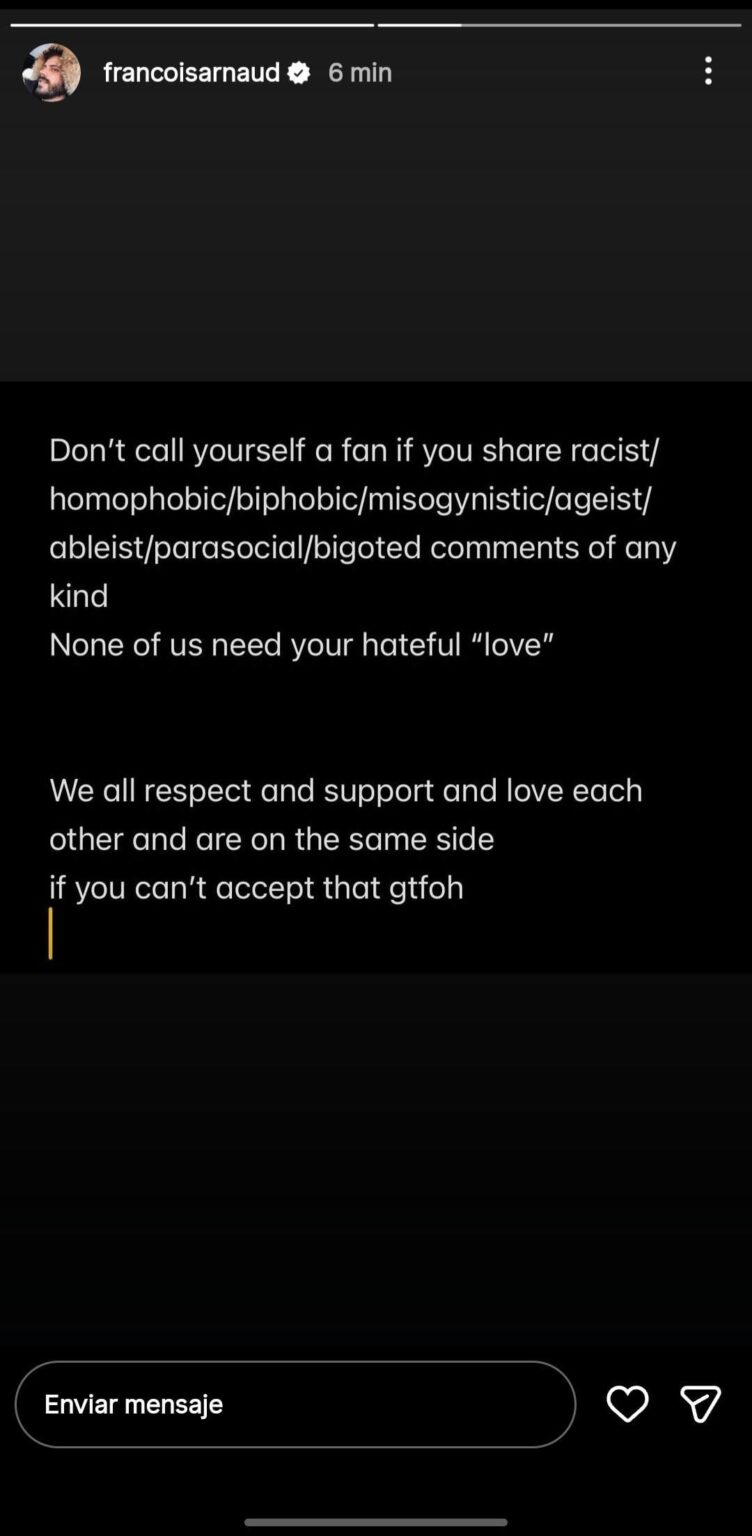752x1536 pixels.
Task: Click the verified badge next to francoisarnaud
Action: 300,71
